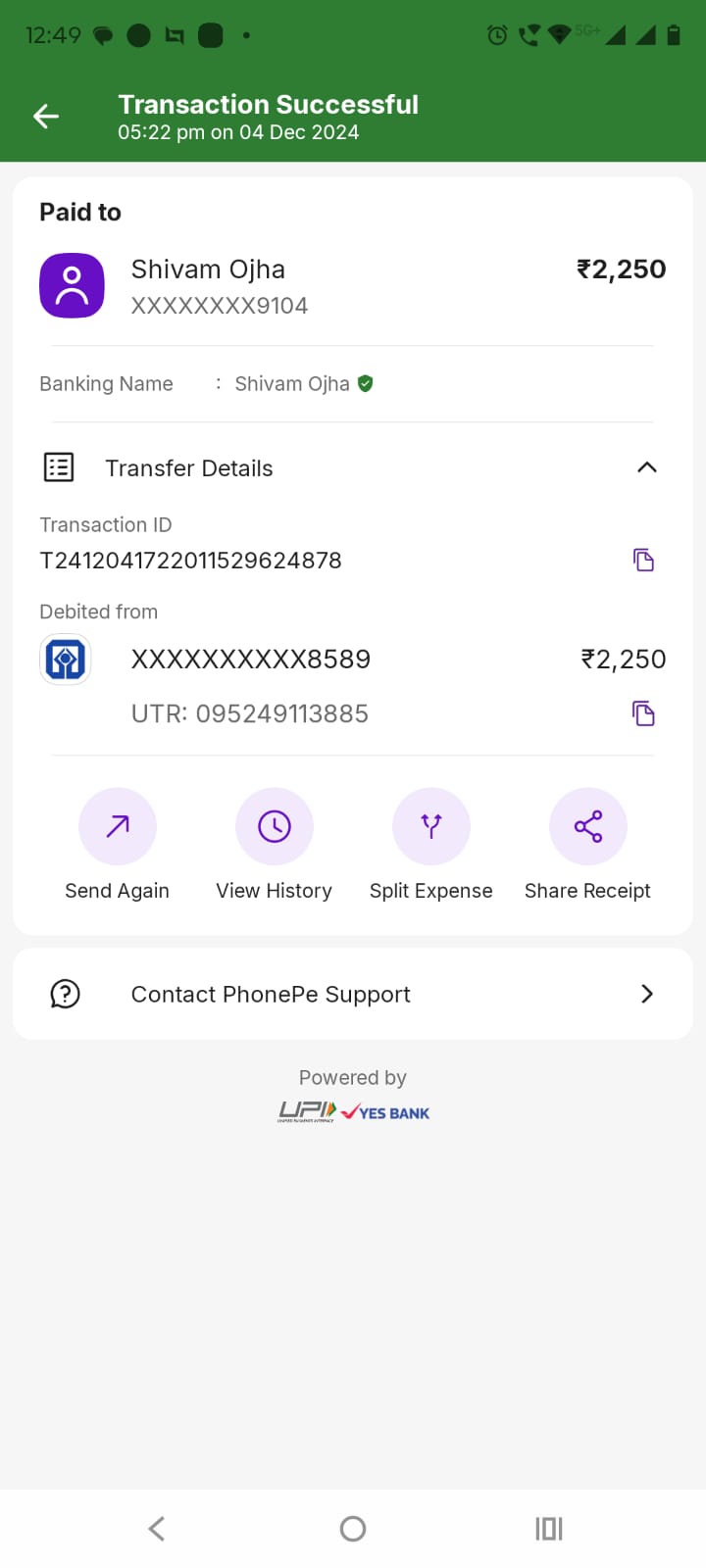This screenshot has height=1568, width=706.
Task: Collapse the Transfer Details section
Action: point(646,467)
